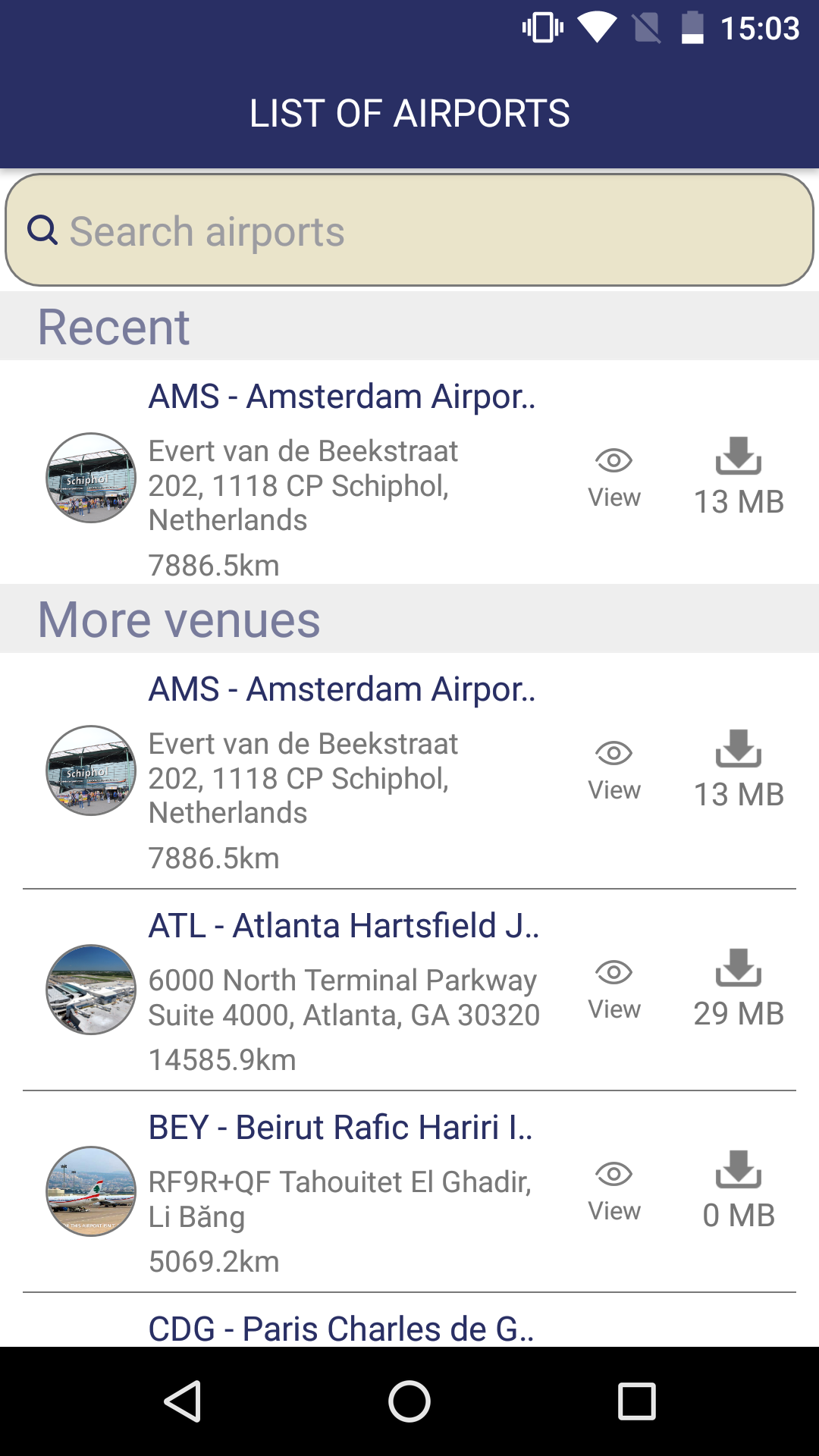Return to the home screen
This screenshot has height=1456, width=819.
409,1401
